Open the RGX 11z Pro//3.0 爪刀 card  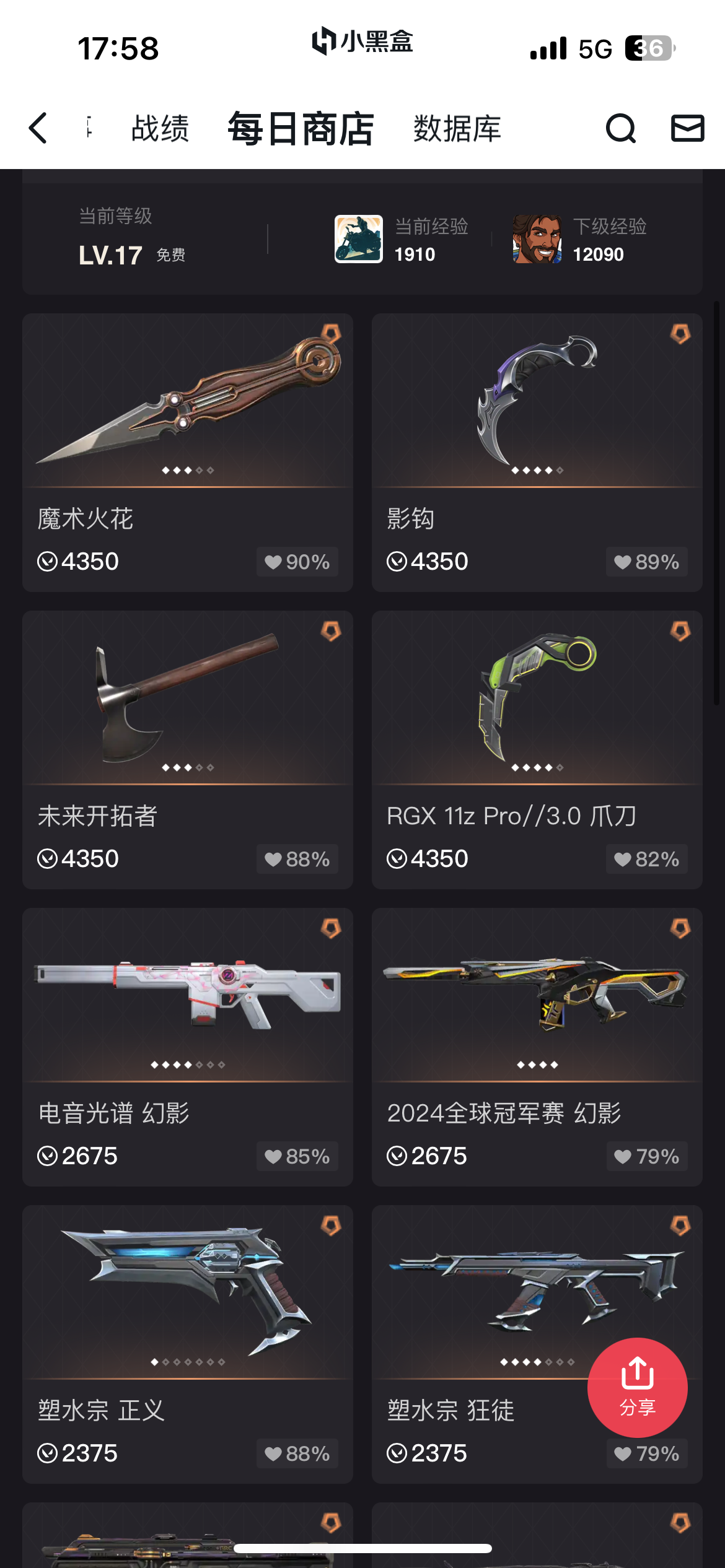[x=537, y=750]
